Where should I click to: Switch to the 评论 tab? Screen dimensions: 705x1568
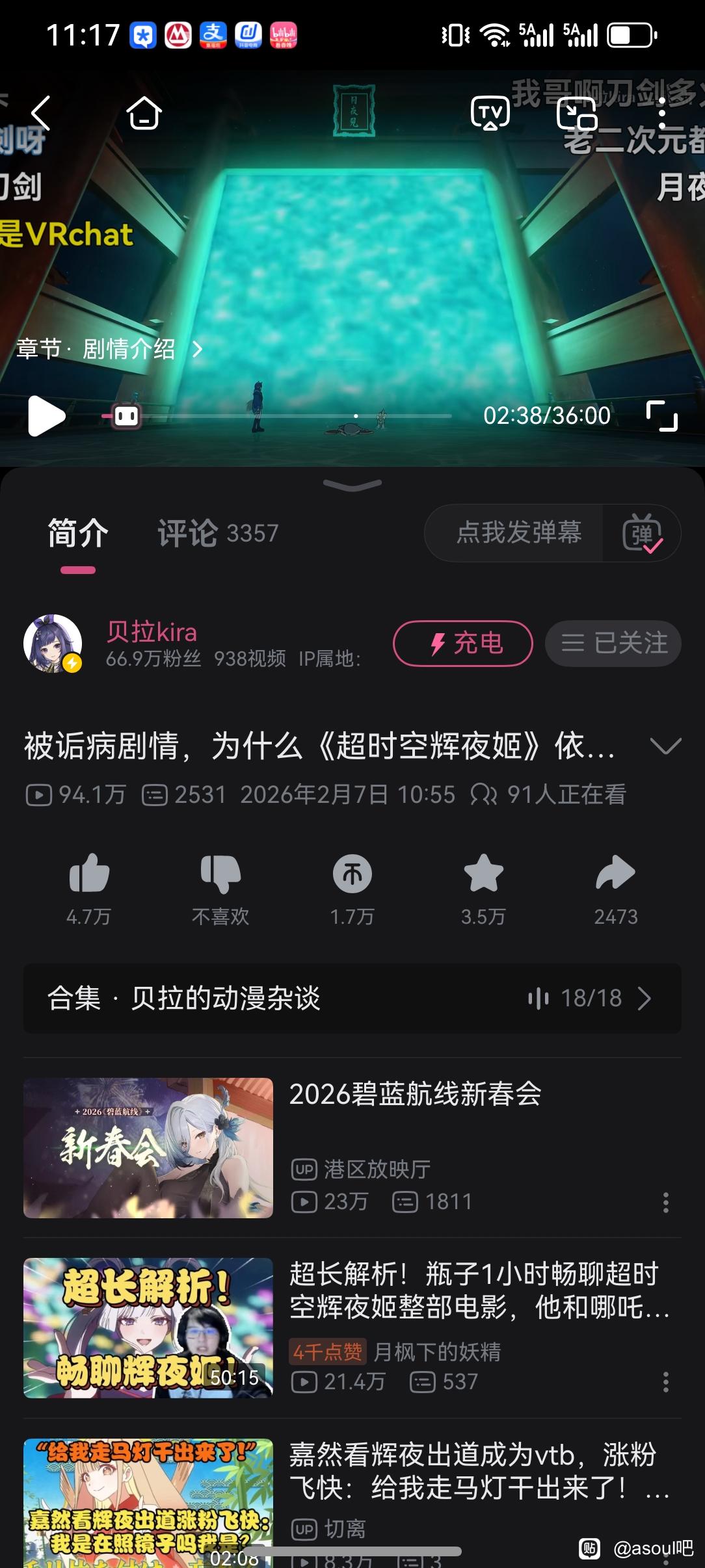pos(218,533)
